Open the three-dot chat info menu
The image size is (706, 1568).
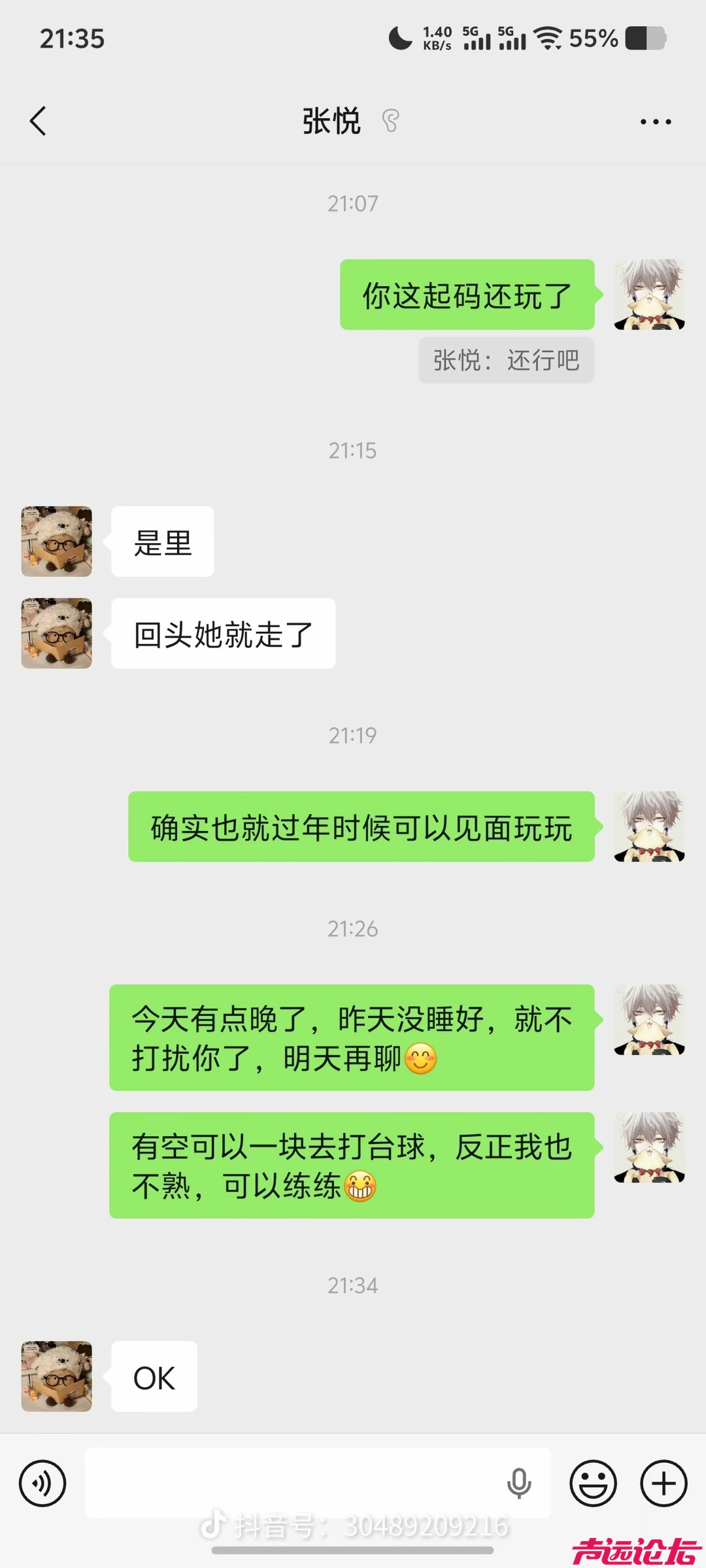click(655, 122)
